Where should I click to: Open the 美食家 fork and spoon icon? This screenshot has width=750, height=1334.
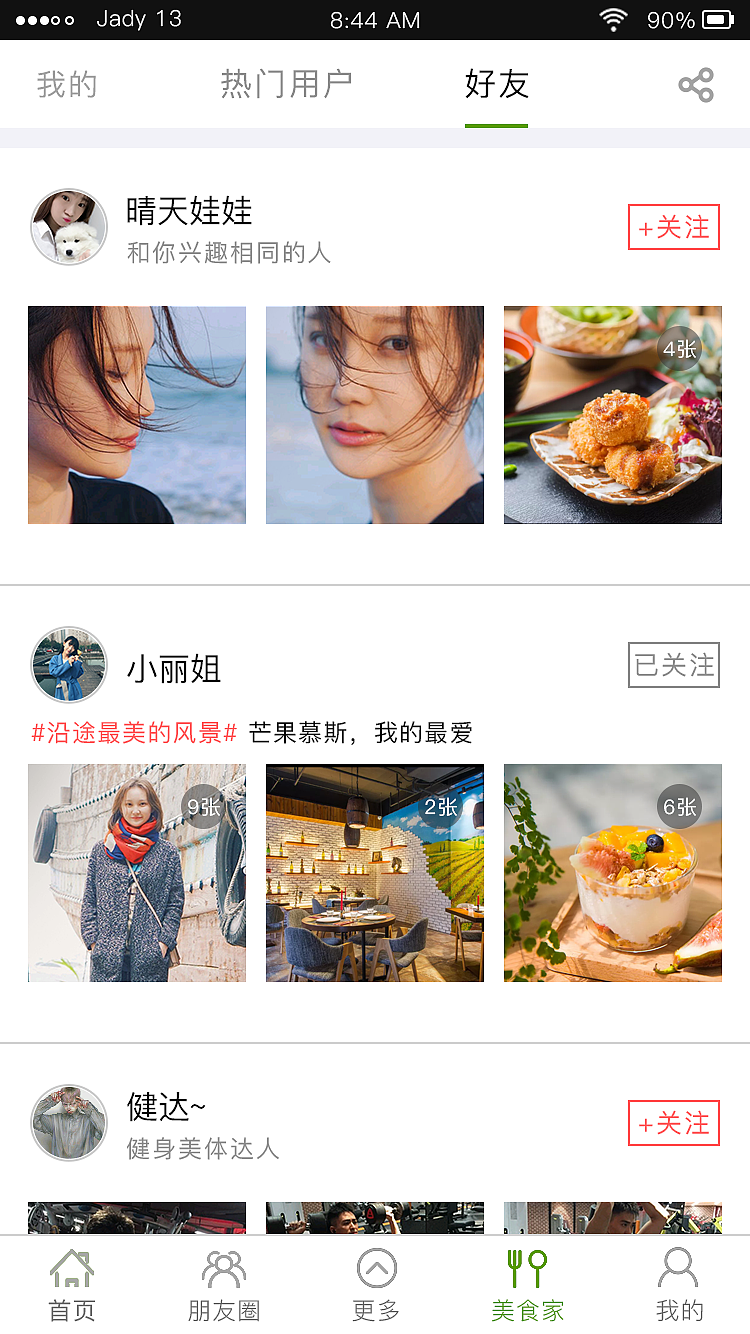pyautogui.click(x=528, y=1281)
